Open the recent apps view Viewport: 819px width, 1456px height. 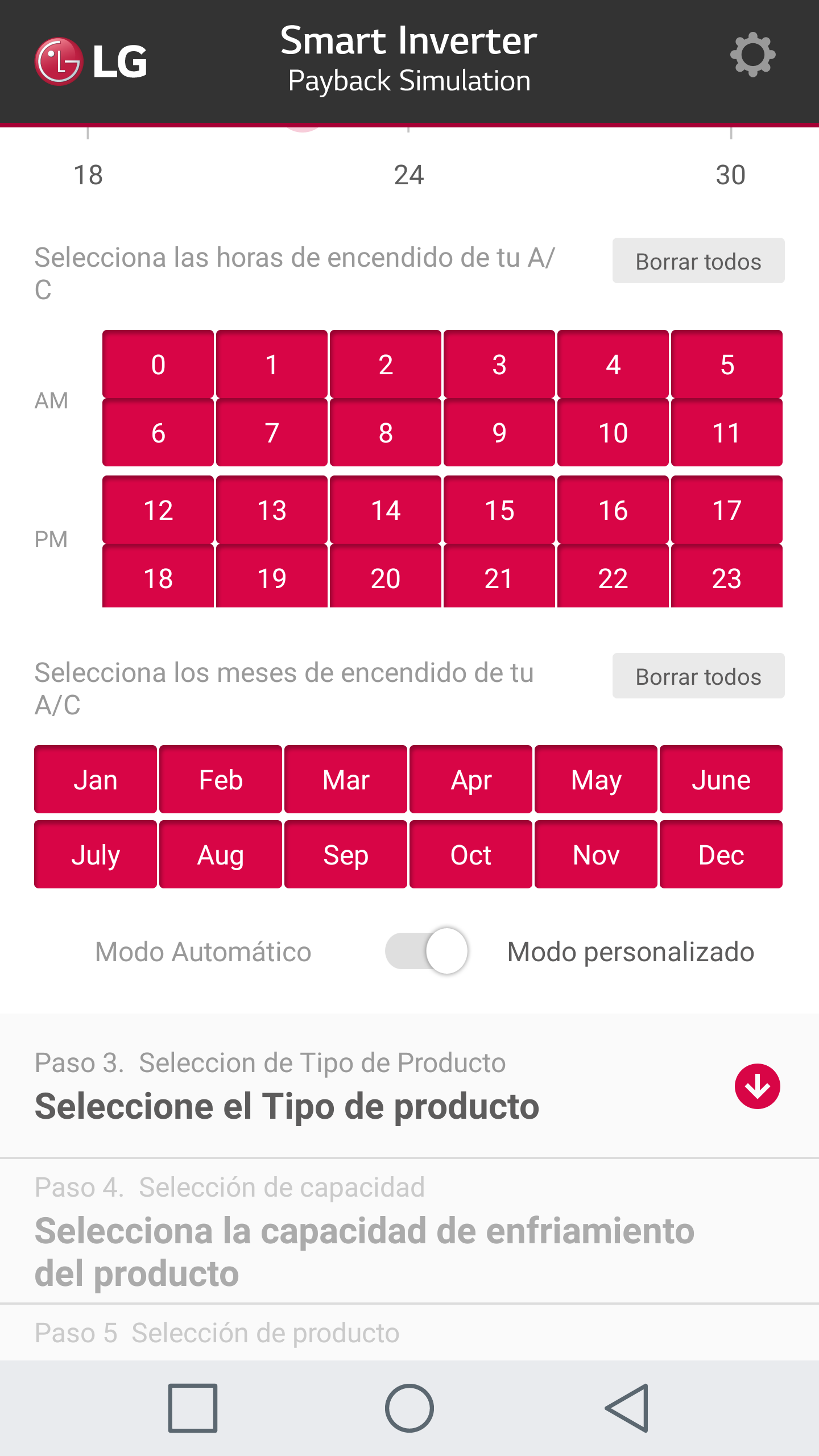pos(193,1408)
